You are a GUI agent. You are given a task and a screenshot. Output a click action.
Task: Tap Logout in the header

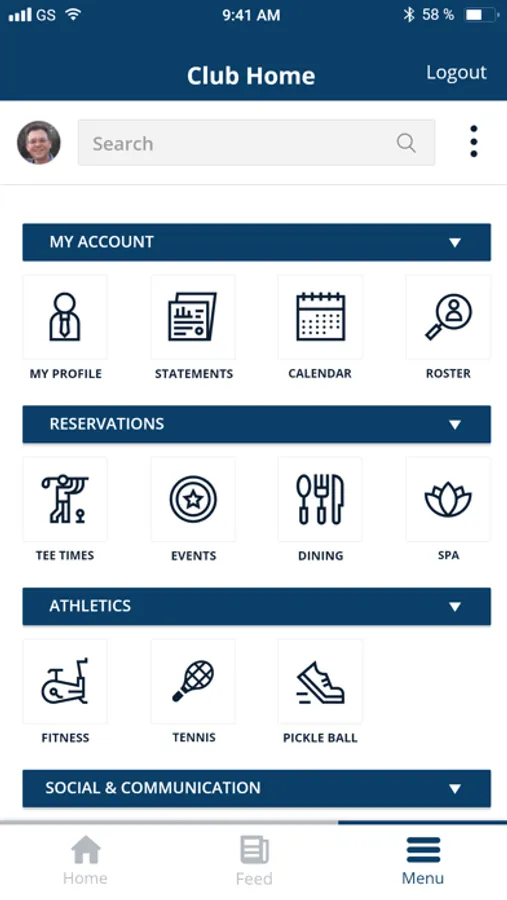pyautogui.click(x=456, y=72)
